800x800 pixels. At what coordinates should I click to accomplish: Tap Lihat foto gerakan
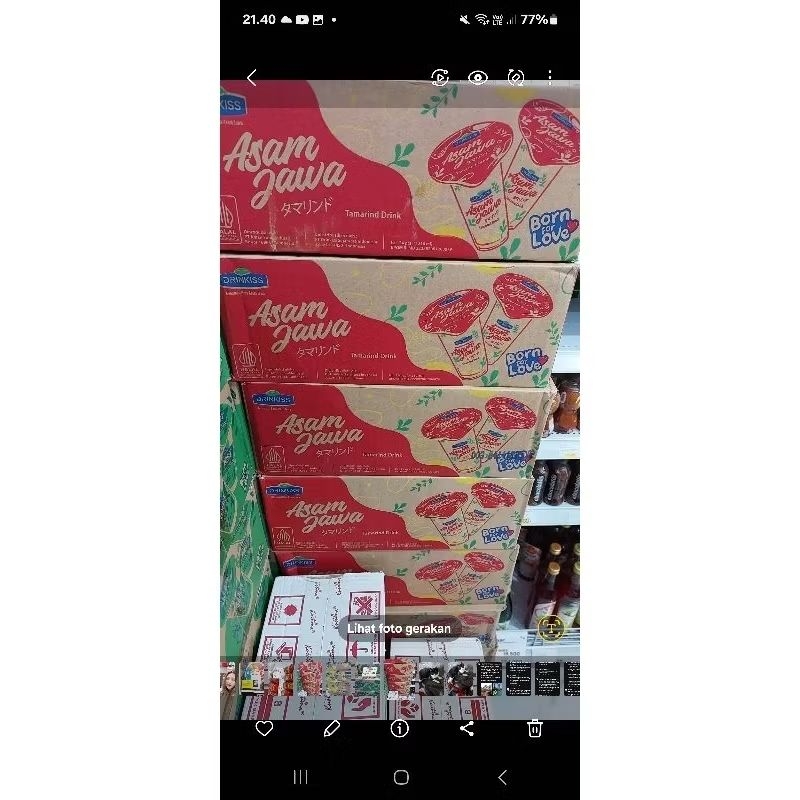tap(399, 628)
